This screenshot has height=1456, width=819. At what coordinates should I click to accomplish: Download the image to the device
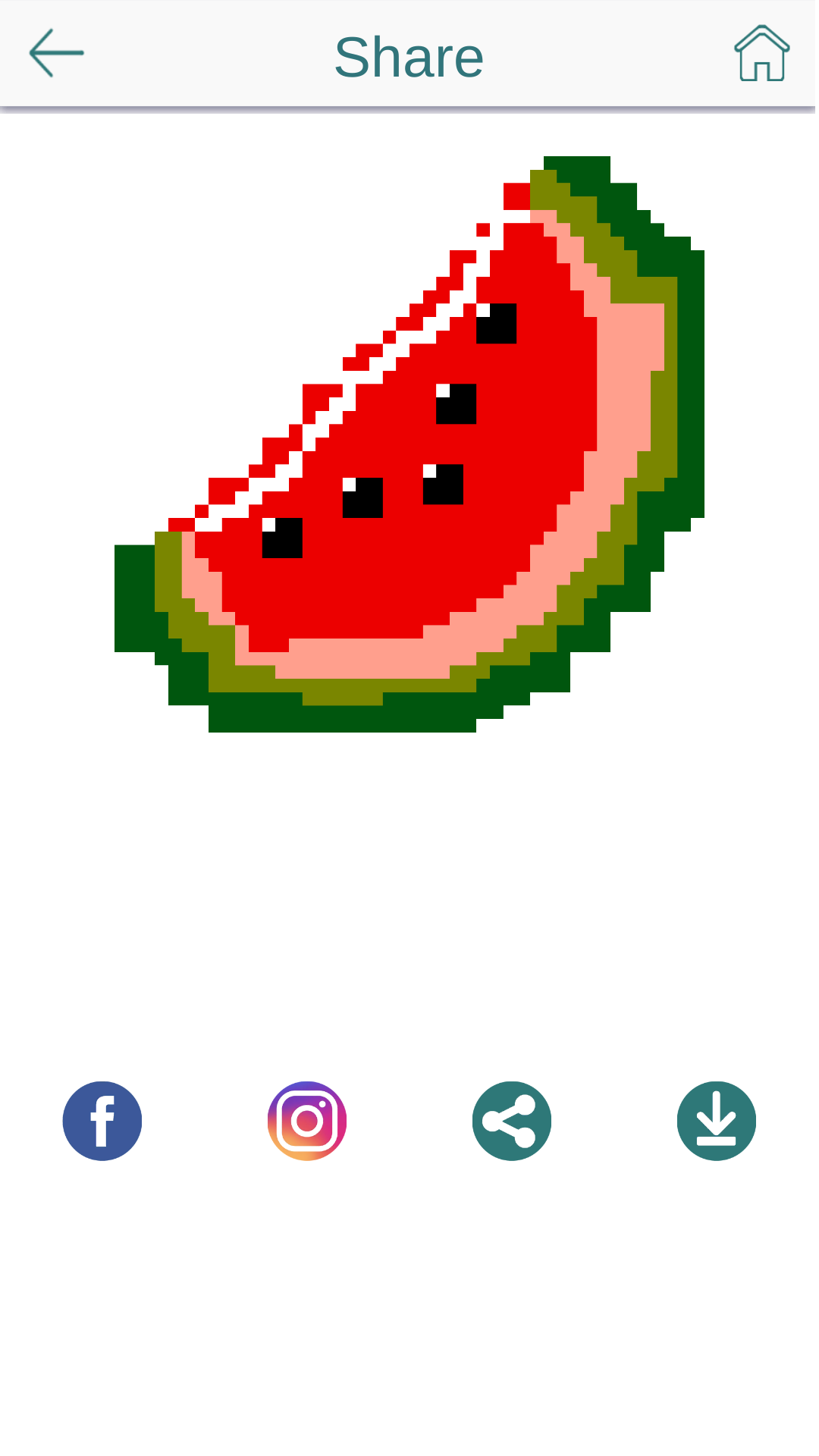(716, 1120)
